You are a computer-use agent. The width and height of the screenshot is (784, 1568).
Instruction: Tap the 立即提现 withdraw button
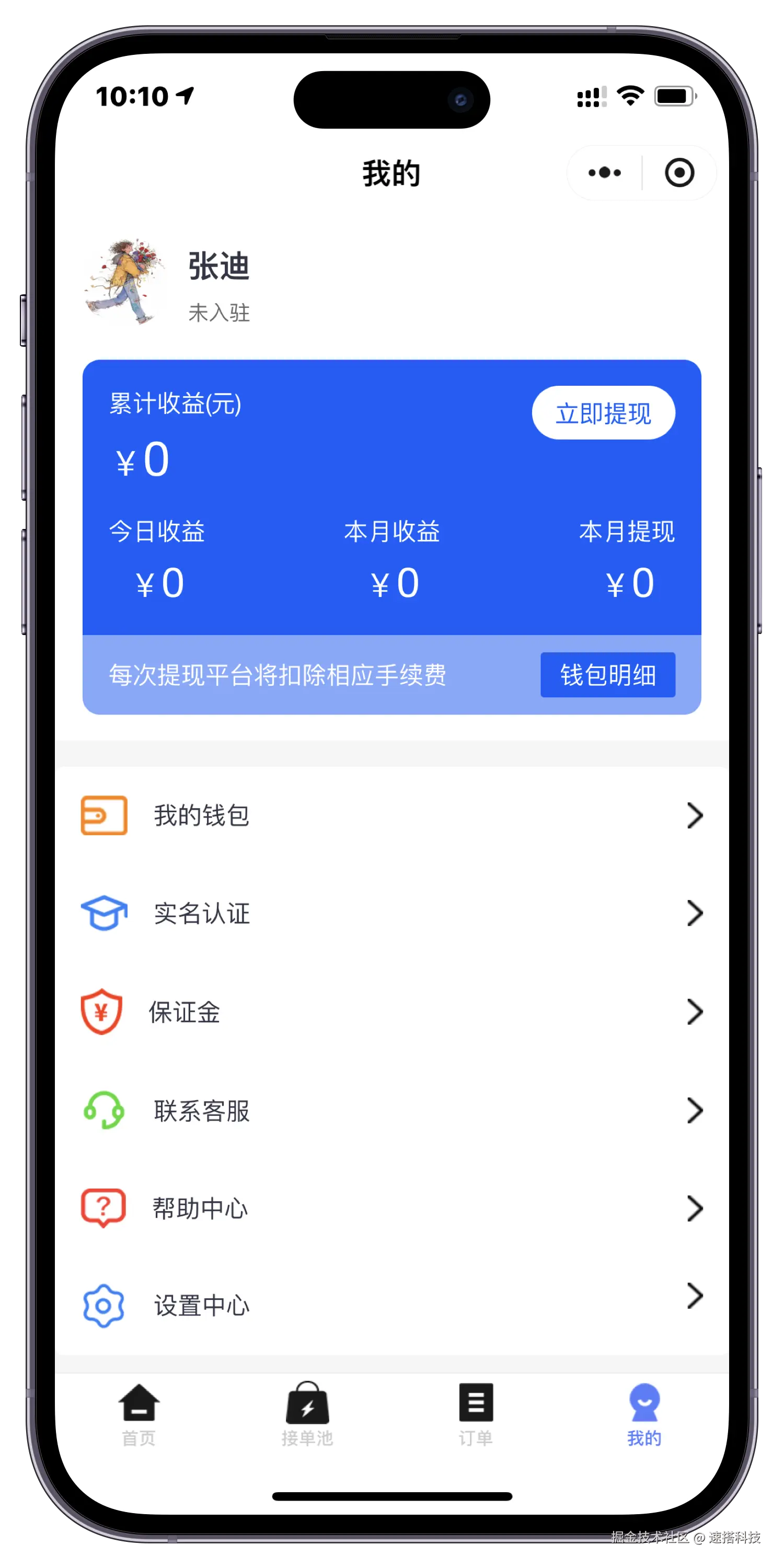[603, 413]
